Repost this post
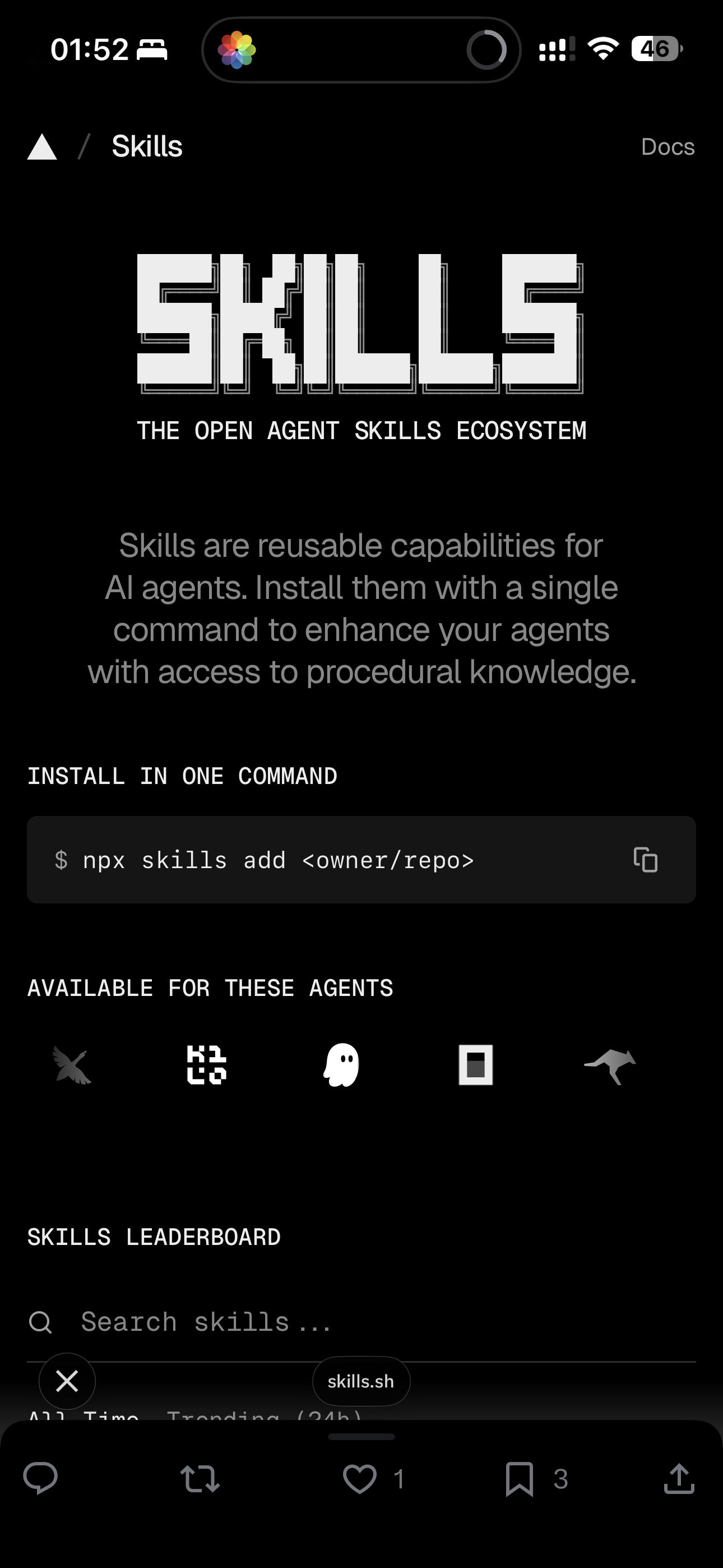 pyautogui.click(x=200, y=1478)
